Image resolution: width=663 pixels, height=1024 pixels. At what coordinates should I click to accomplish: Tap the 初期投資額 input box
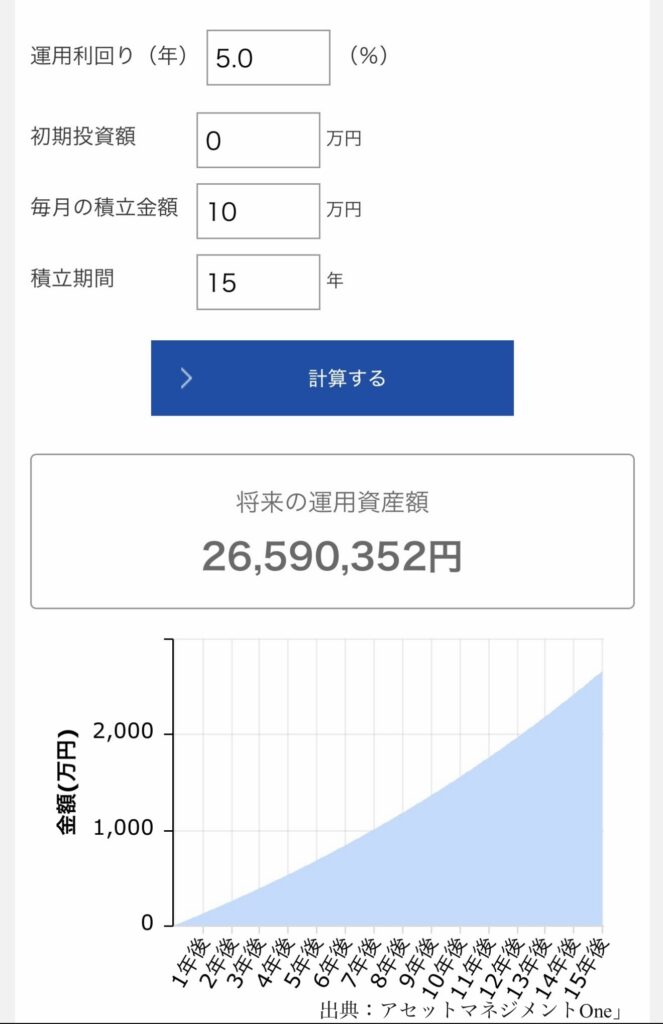[x=258, y=140]
